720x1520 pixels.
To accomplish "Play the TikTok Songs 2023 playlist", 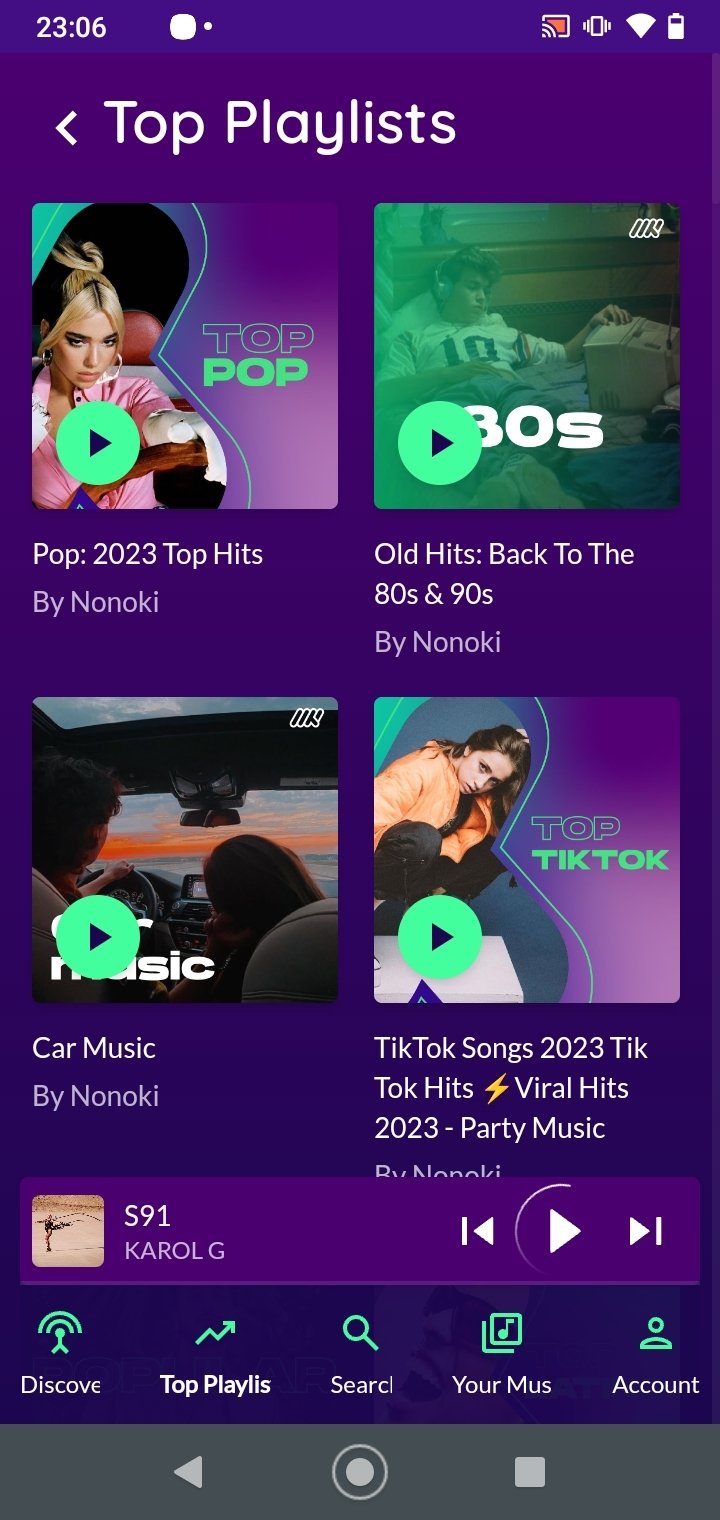I will [x=440, y=937].
